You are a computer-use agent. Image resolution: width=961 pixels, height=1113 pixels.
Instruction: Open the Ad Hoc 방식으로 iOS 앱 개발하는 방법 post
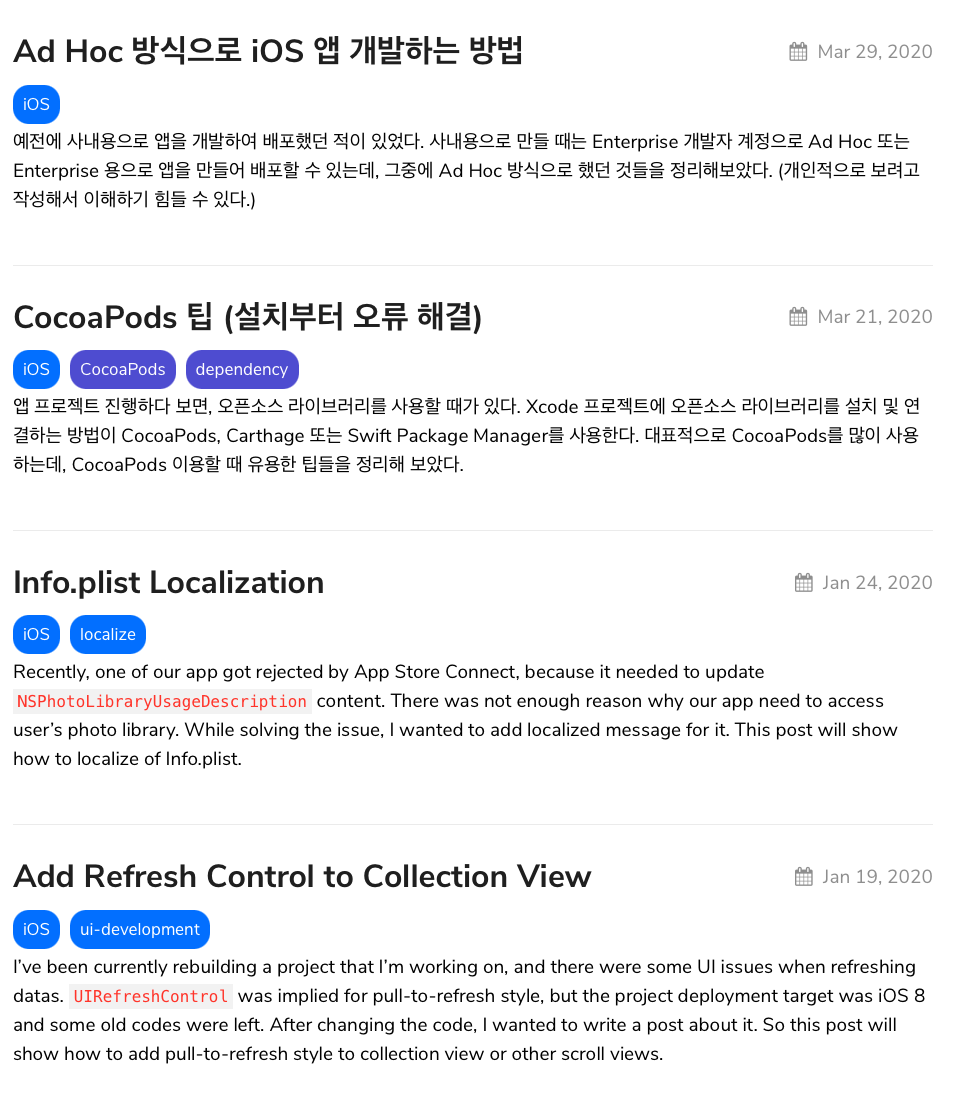coord(268,51)
